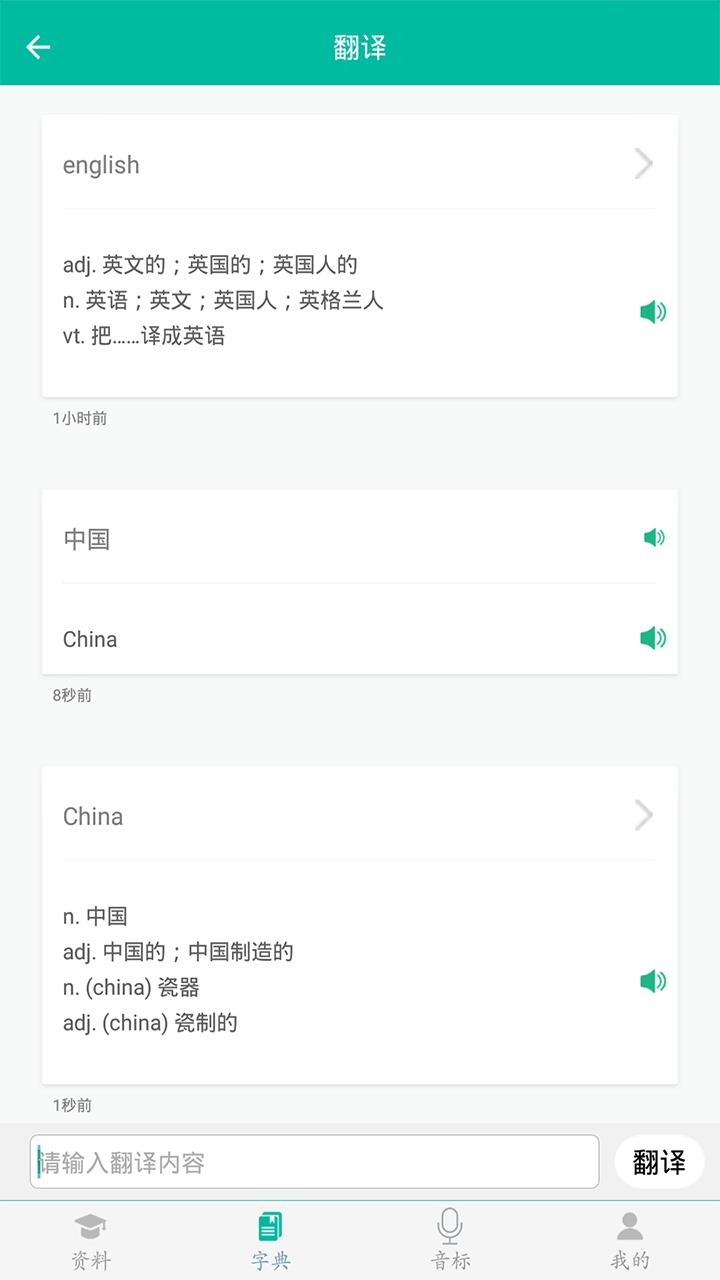
Task: Tap the 翻译 title in header
Action: click(360, 46)
